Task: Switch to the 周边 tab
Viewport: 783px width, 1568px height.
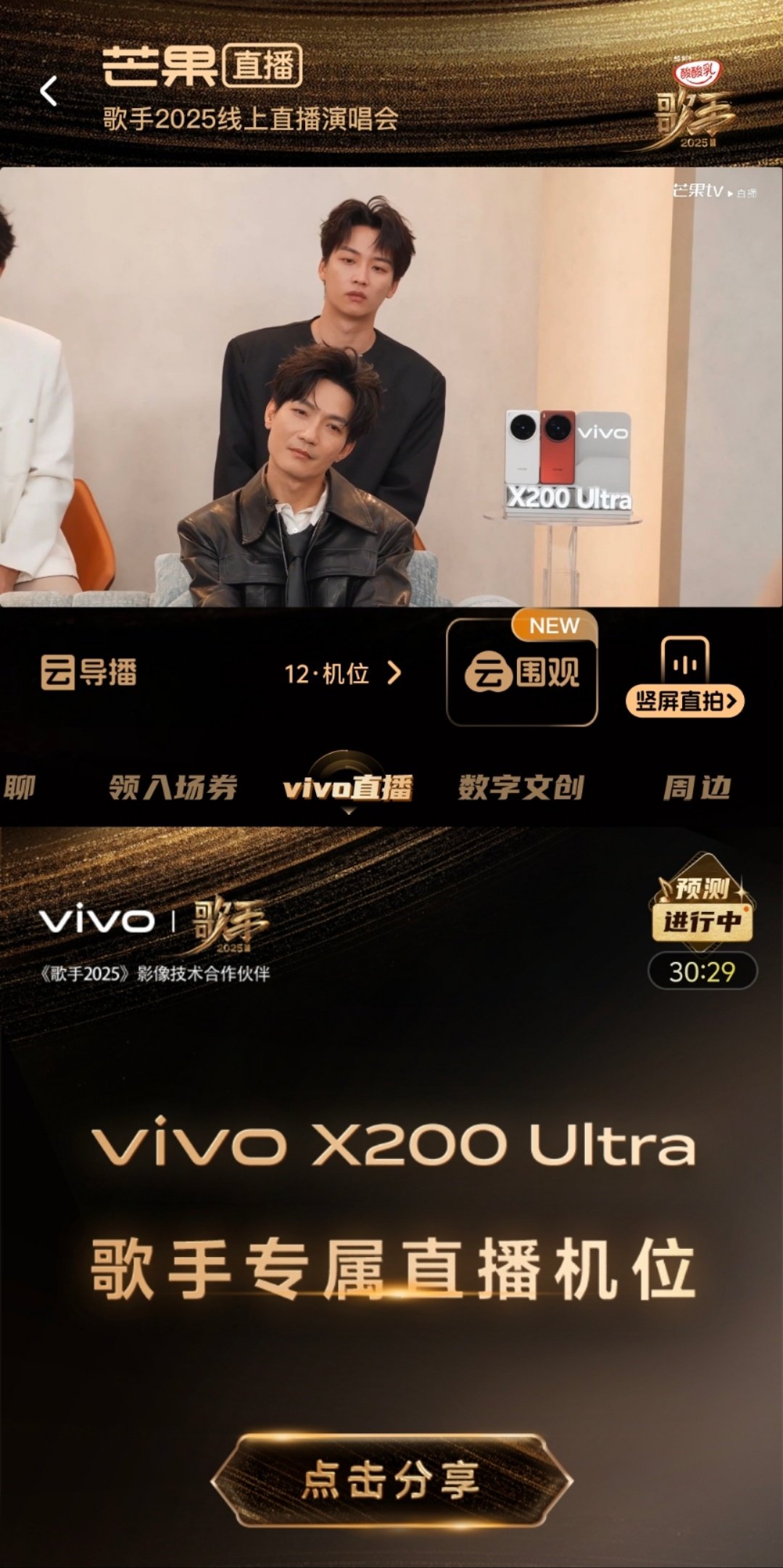Action: point(697,787)
